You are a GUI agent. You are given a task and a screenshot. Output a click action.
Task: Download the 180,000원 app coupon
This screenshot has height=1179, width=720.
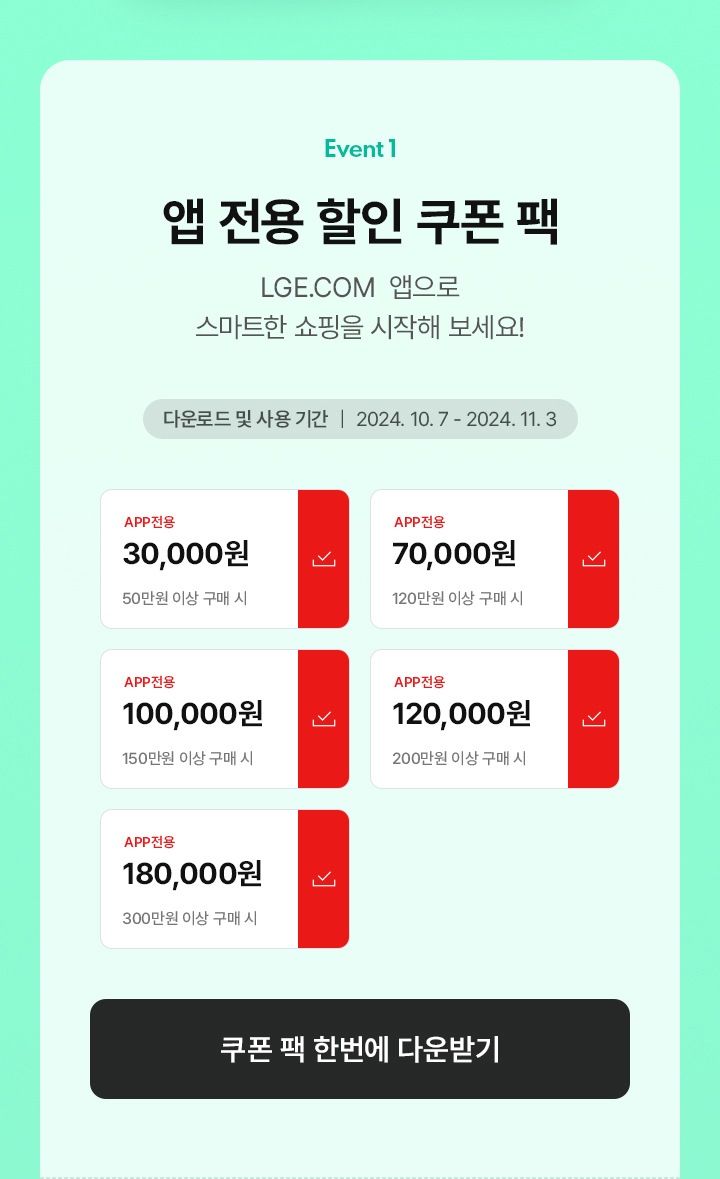[323, 879]
